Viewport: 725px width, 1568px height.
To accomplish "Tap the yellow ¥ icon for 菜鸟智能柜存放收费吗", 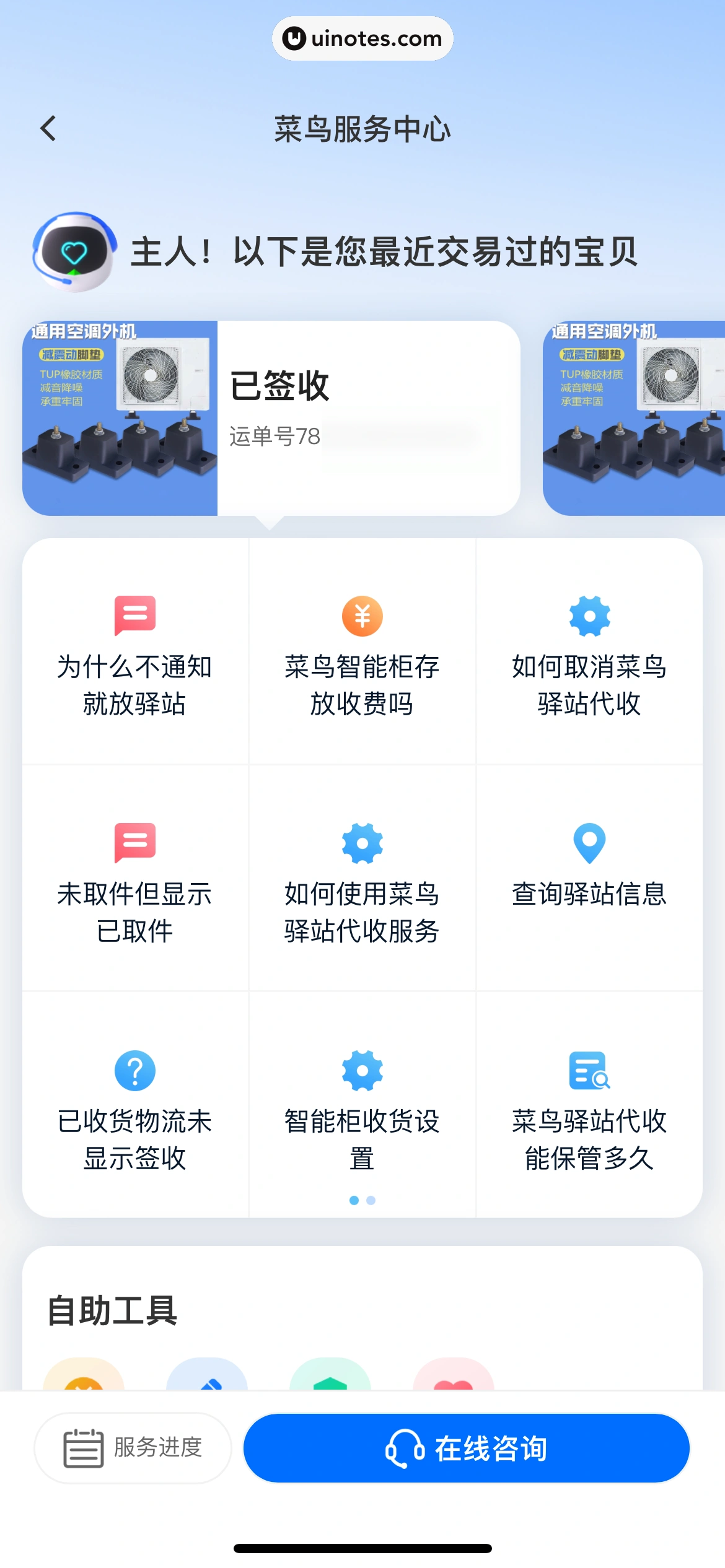I will tap(362, 615).
